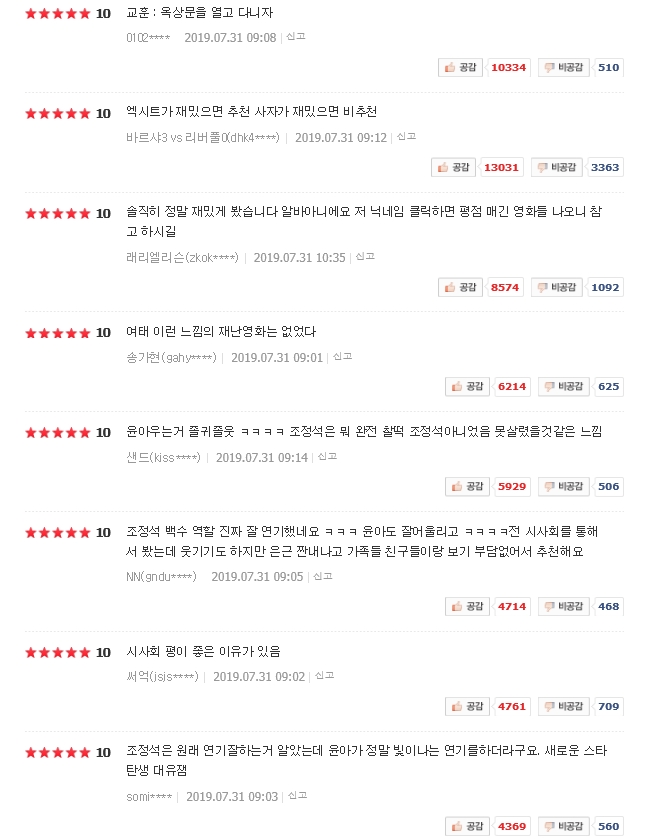
Task: Report the review by 0102****
Action: (x=296, y=37)
